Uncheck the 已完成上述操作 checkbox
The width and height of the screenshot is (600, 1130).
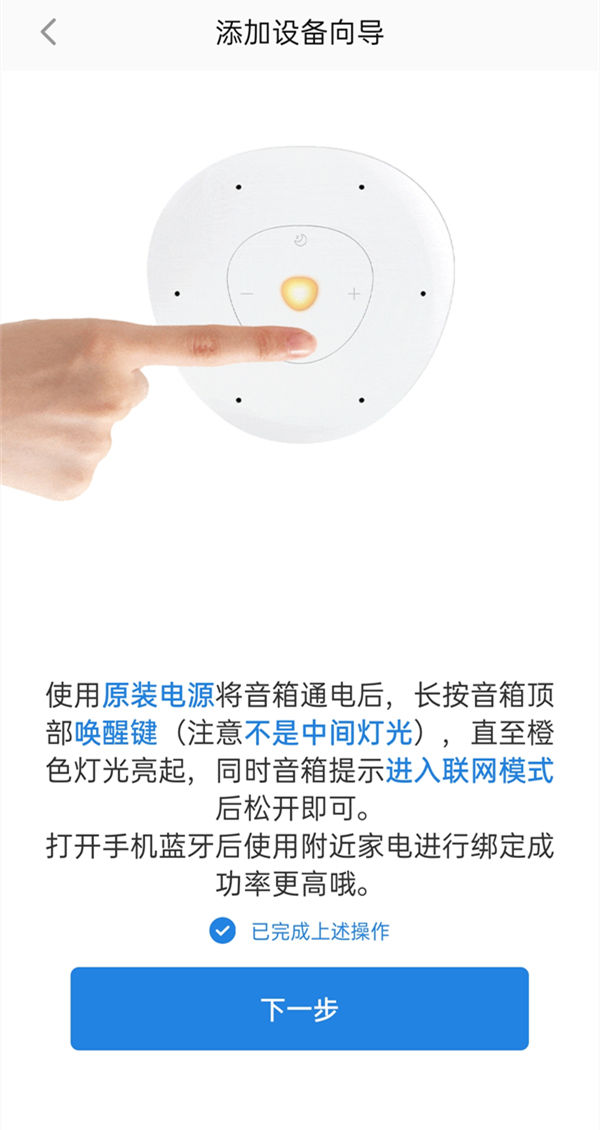(222, 931)
